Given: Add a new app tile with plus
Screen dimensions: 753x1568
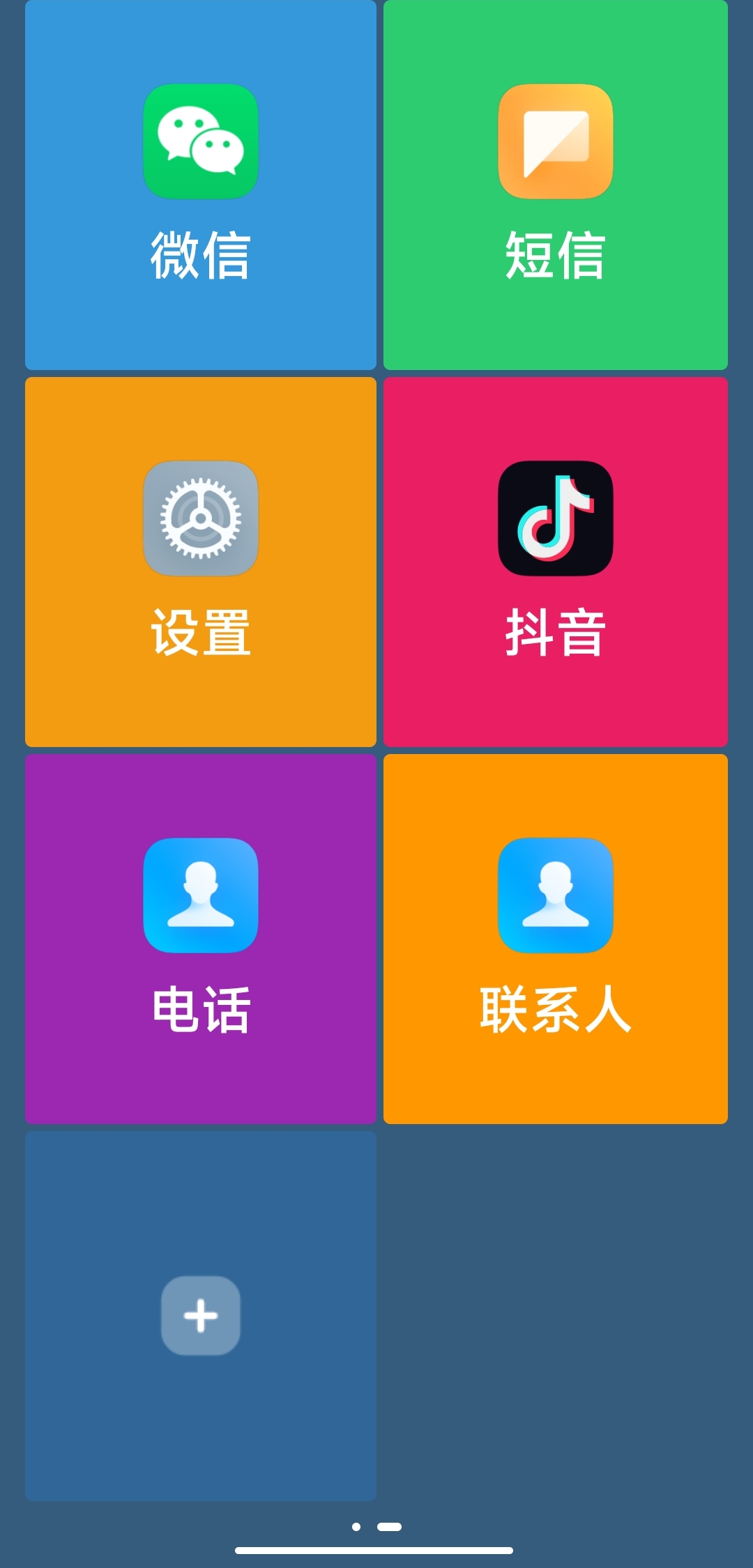Looking at the screenshot, I should coord(201,1316).
